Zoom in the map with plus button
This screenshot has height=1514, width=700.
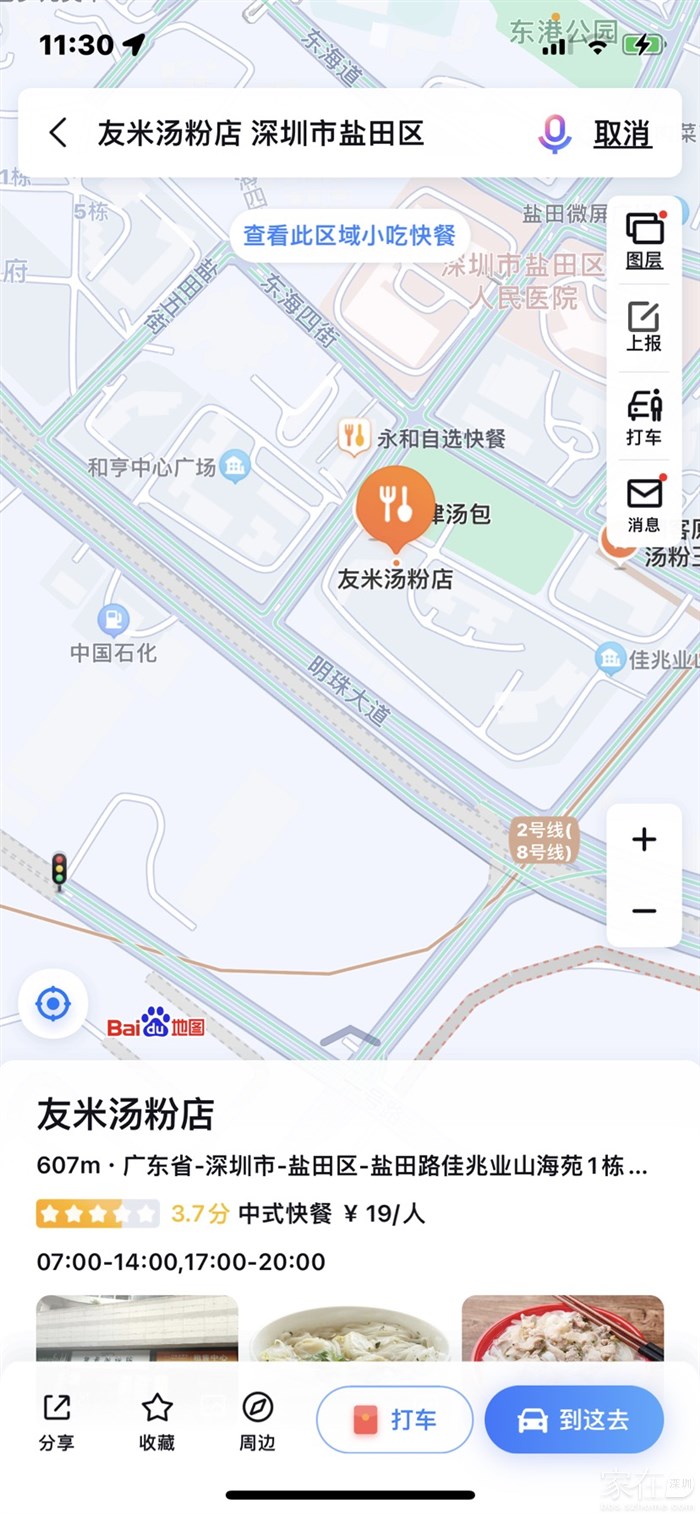(644, 840)
